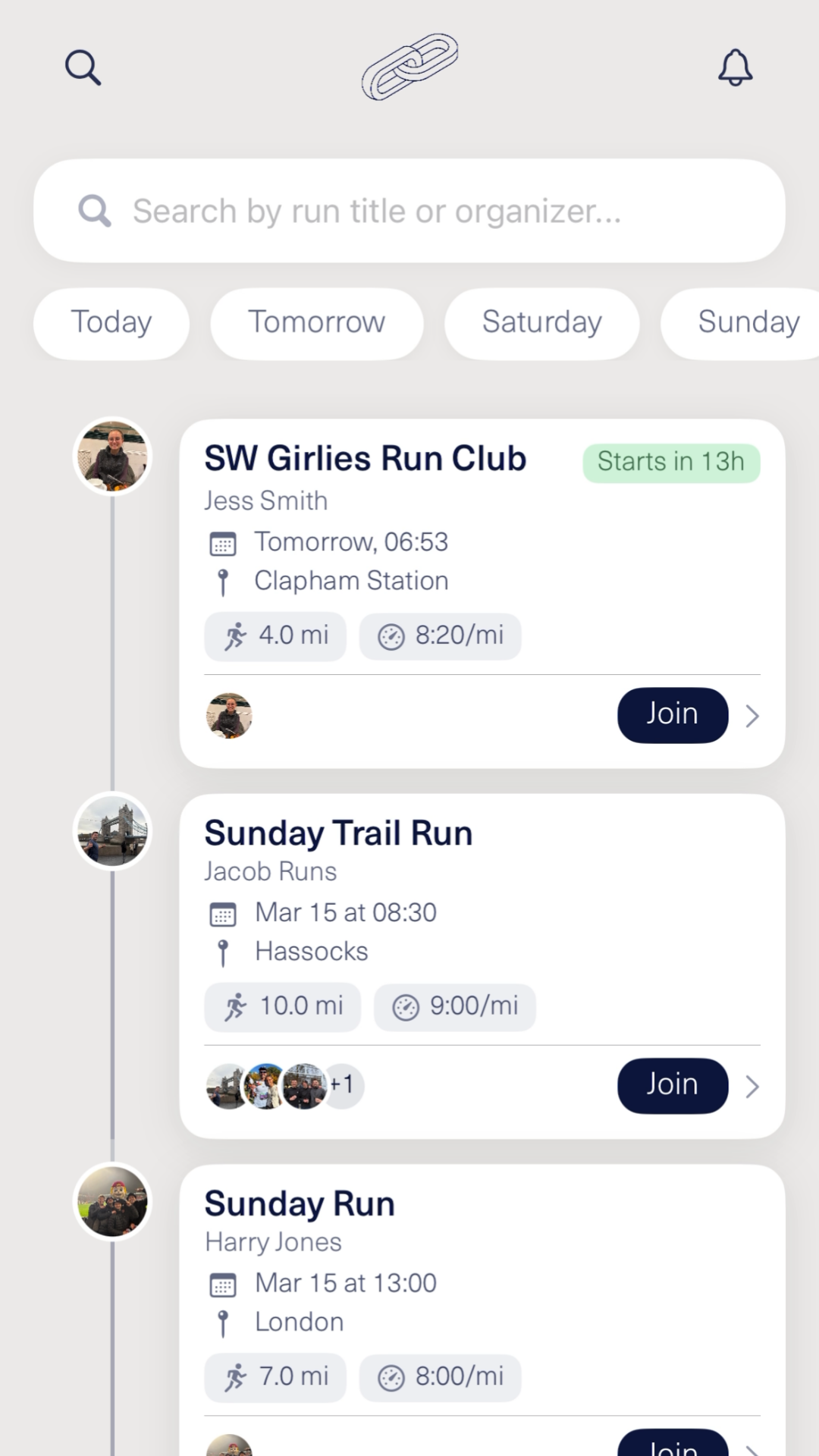This screenshot has width=819, height=1456.
Task: Show runs happening Saturday
Action: pyautogui.click(x=541, y=322)
